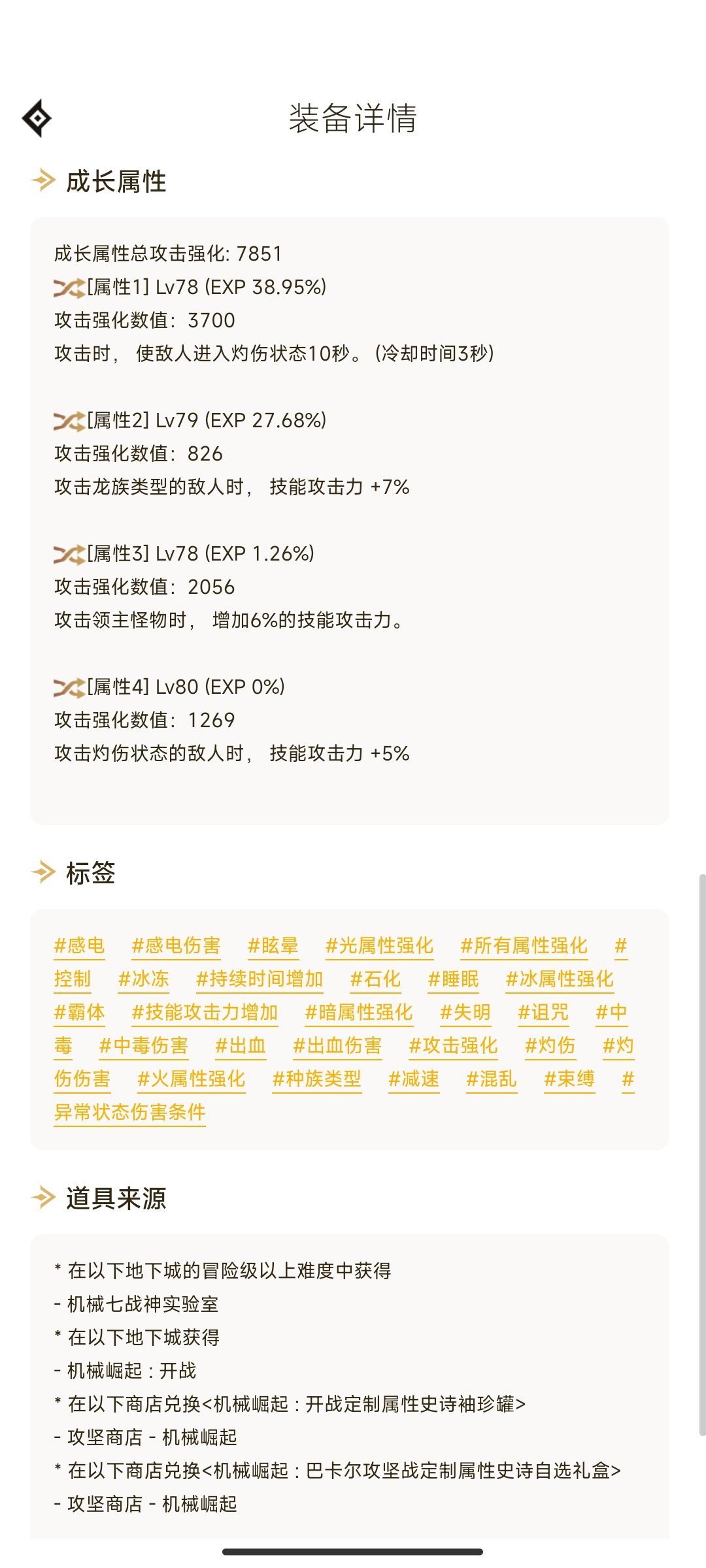This screenshot has width=706, height=1568.
Task: Select the #持续时间增加 tag
Action: (260, 979)
